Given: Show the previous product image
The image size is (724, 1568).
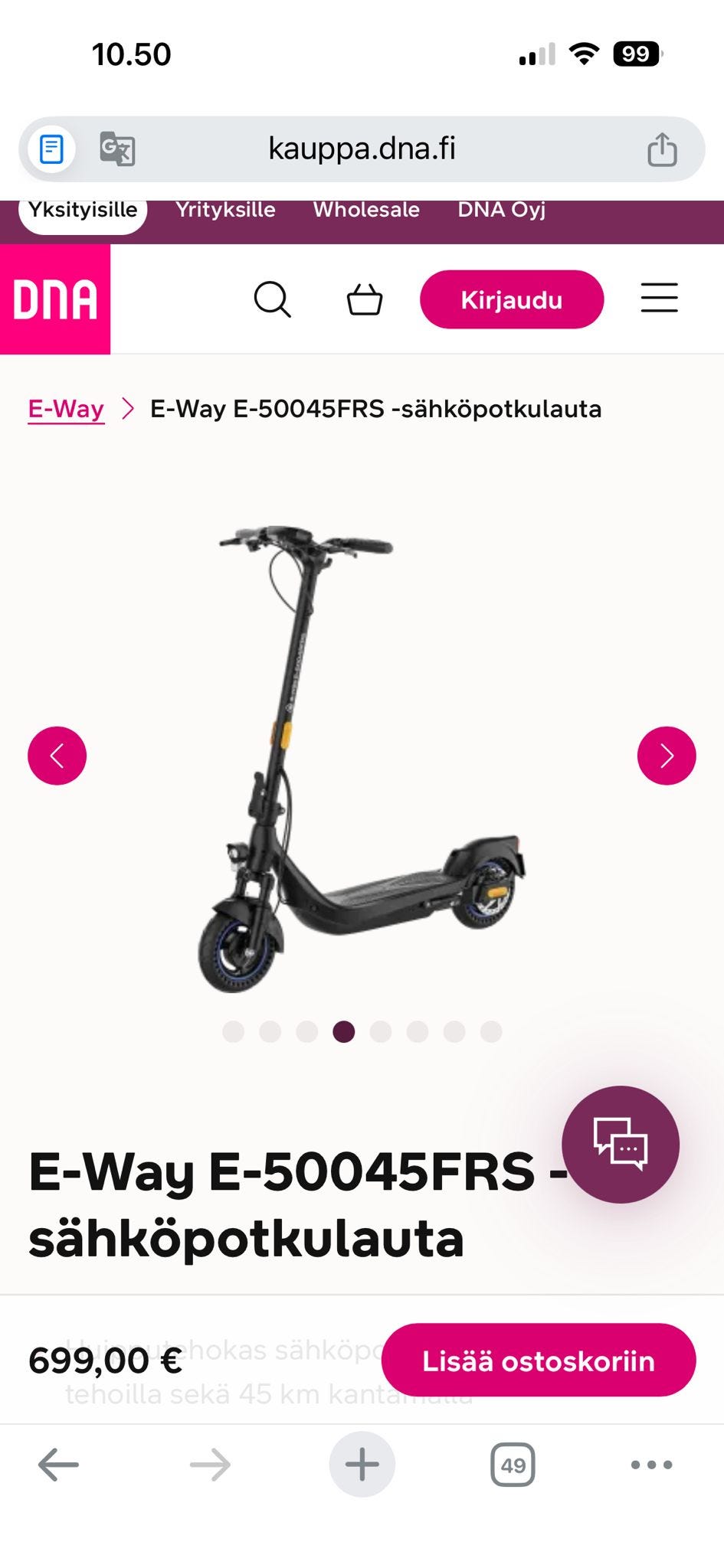Looking at the screenshot, I should click(57, 756).
